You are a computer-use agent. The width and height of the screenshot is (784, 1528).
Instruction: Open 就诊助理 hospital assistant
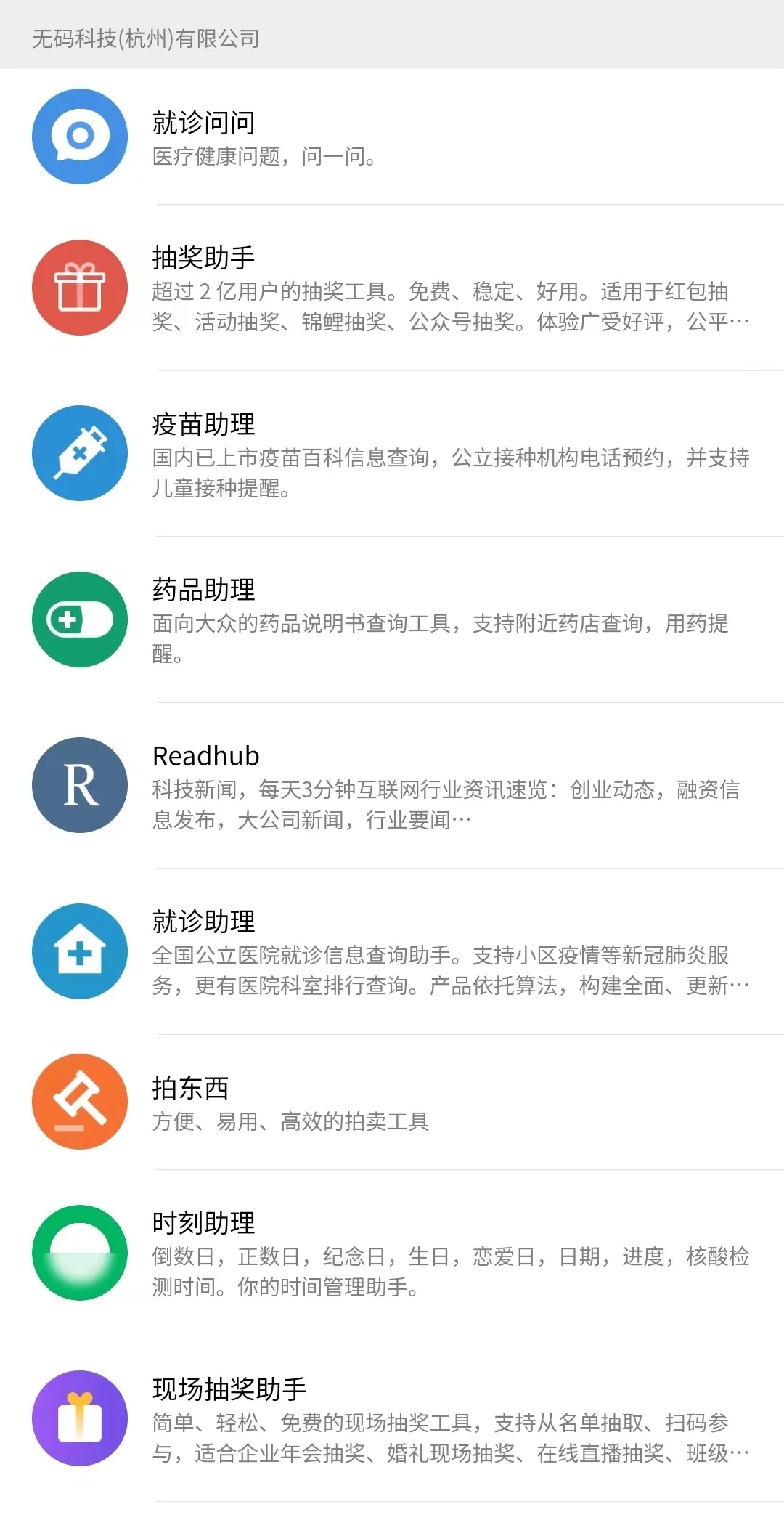392,951
